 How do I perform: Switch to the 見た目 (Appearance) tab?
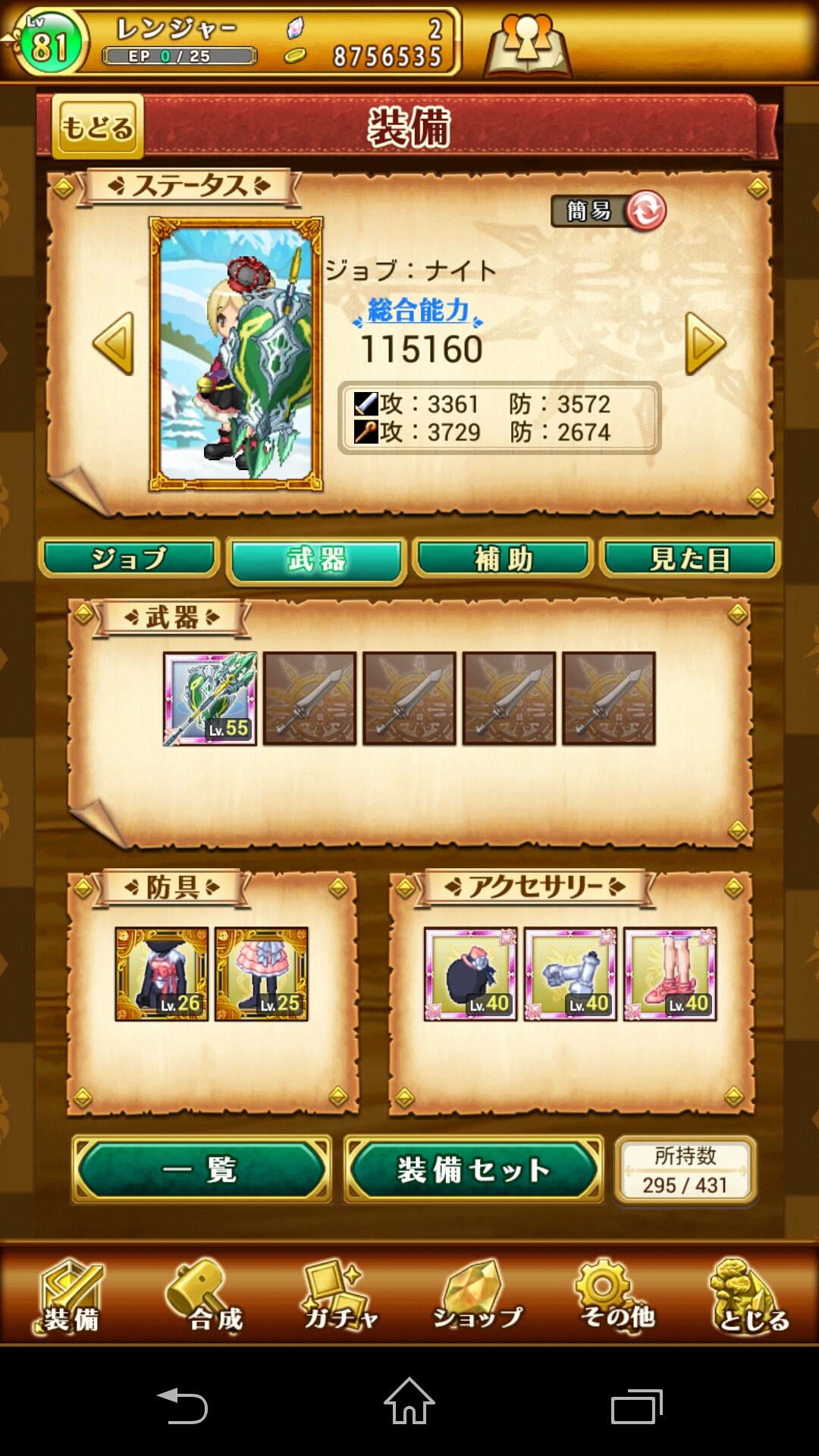point(690,559)
